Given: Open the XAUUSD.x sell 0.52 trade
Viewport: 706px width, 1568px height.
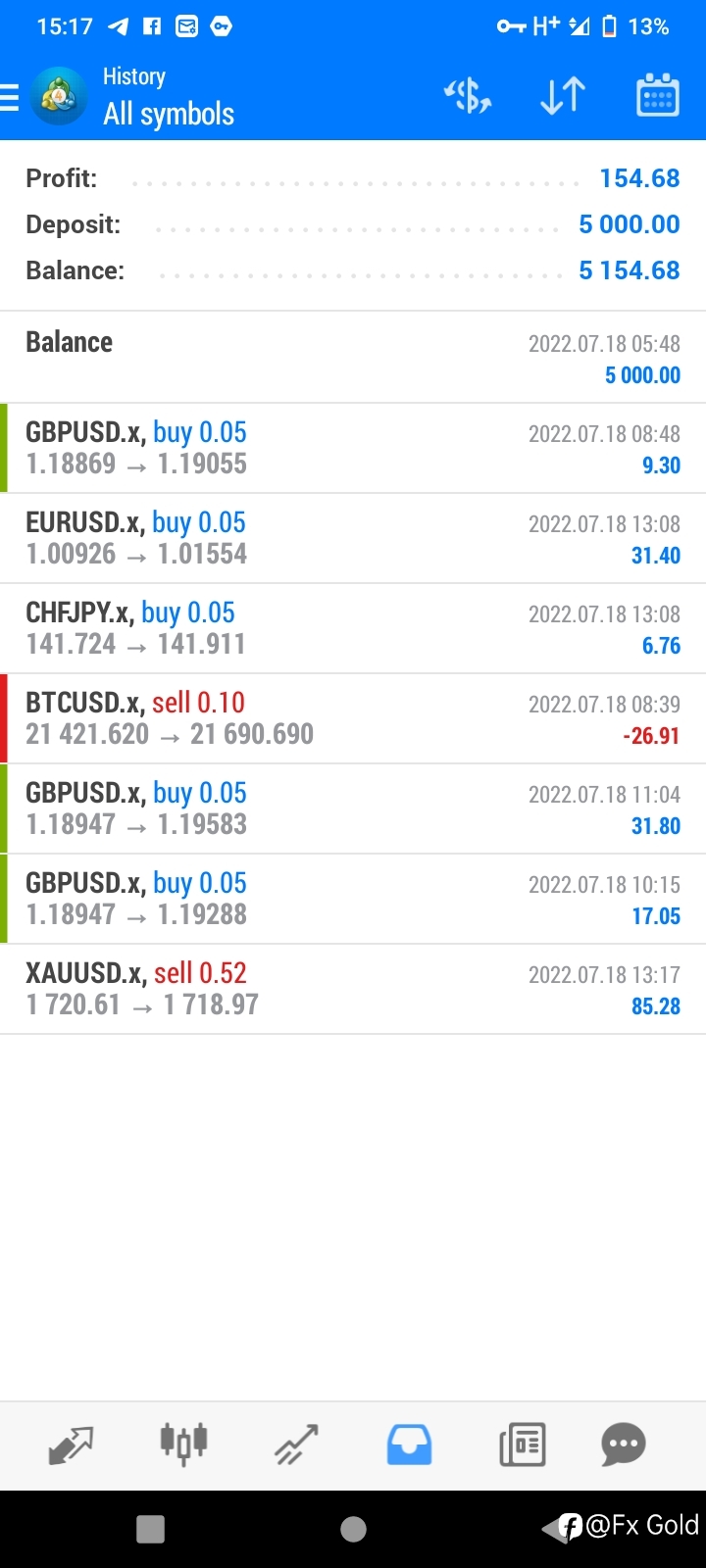Looking at the screenshot, I should coord(353,989).
